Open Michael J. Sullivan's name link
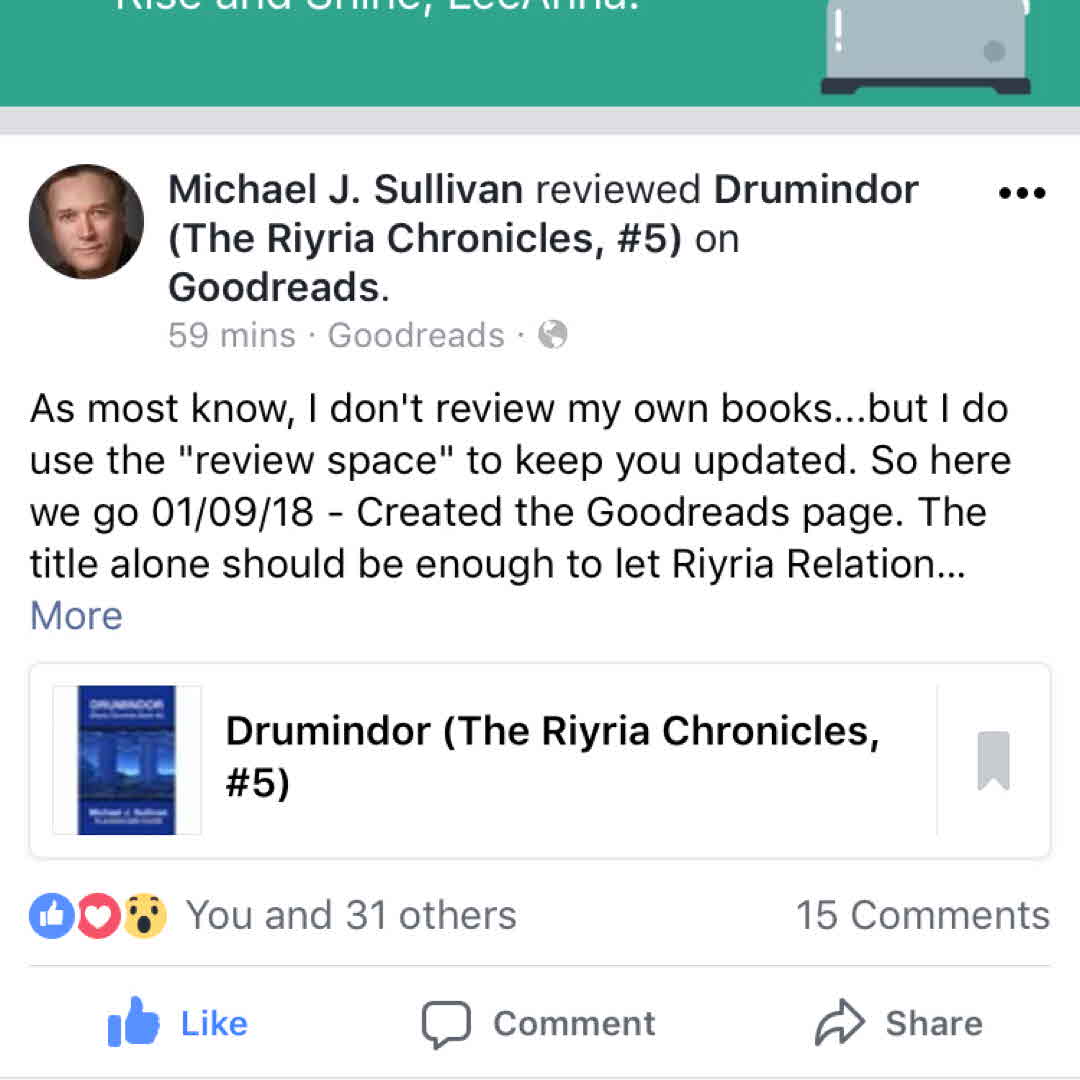 pos(345,189)
